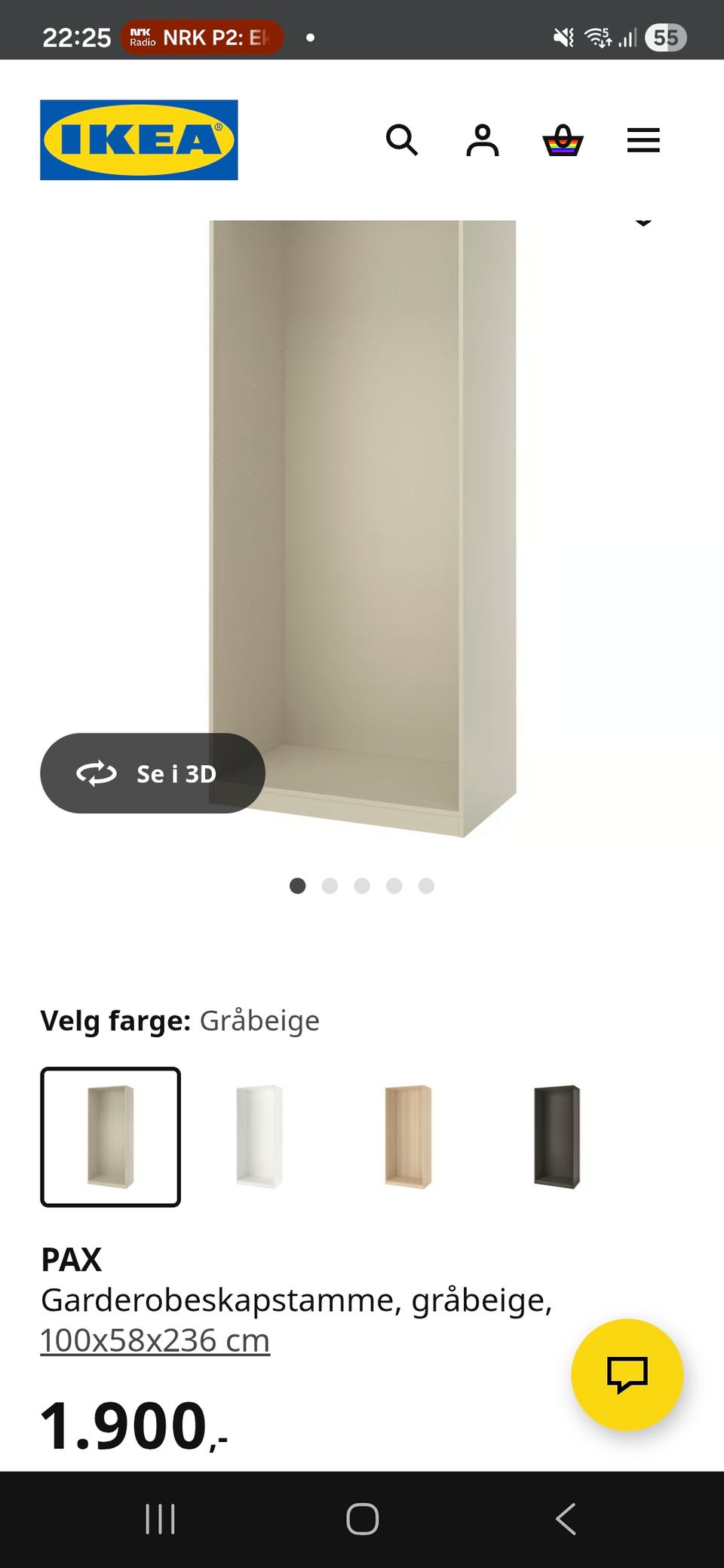Select the currently active Gråbeige swatch
Viewport: 724px width, 1568px height.
(x=110, y=1138)
